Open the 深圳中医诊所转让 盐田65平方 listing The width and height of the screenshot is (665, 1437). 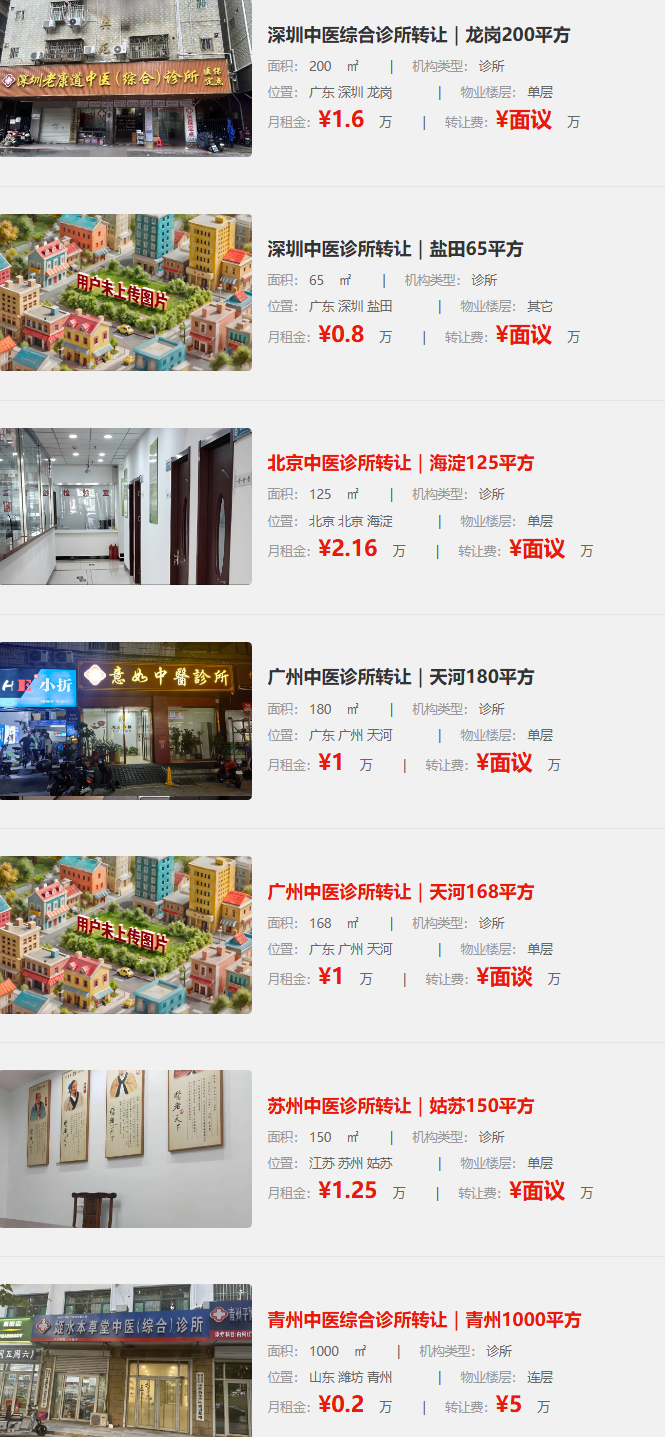click(x=395, y=249)
